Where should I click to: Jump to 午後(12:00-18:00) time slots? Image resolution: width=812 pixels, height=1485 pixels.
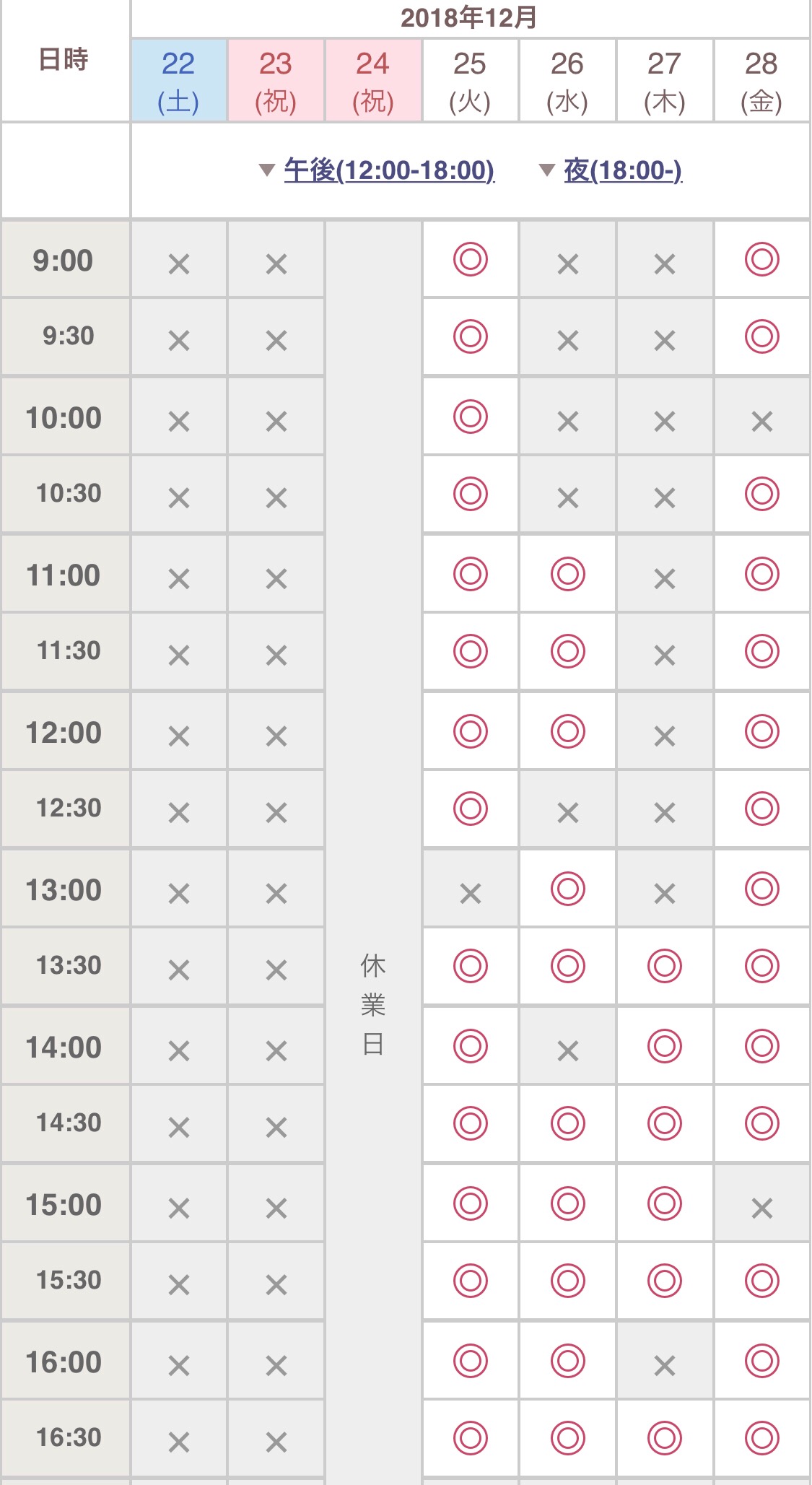pos(389,170)
